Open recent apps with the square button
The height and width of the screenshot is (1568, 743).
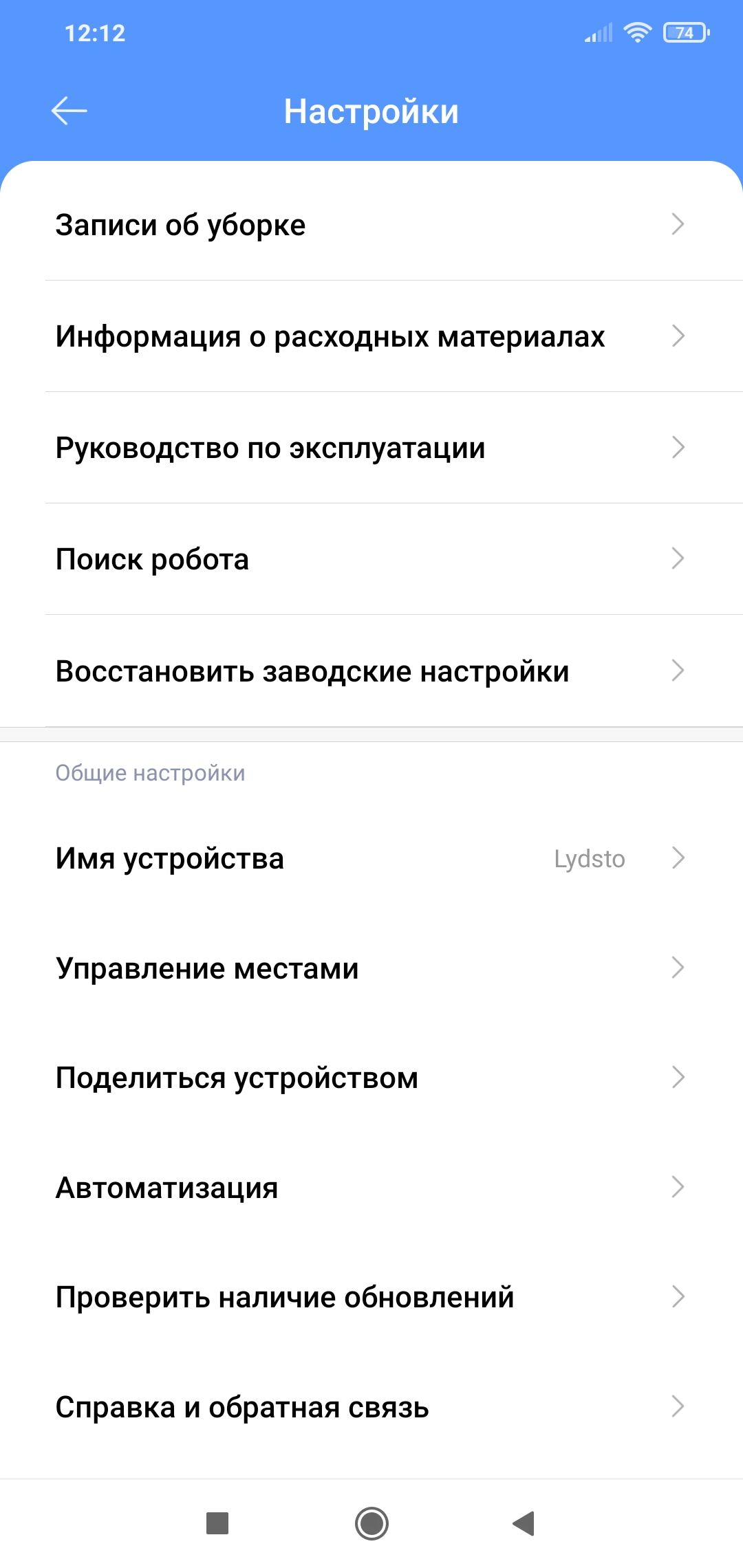click(x=217, y=1523)
